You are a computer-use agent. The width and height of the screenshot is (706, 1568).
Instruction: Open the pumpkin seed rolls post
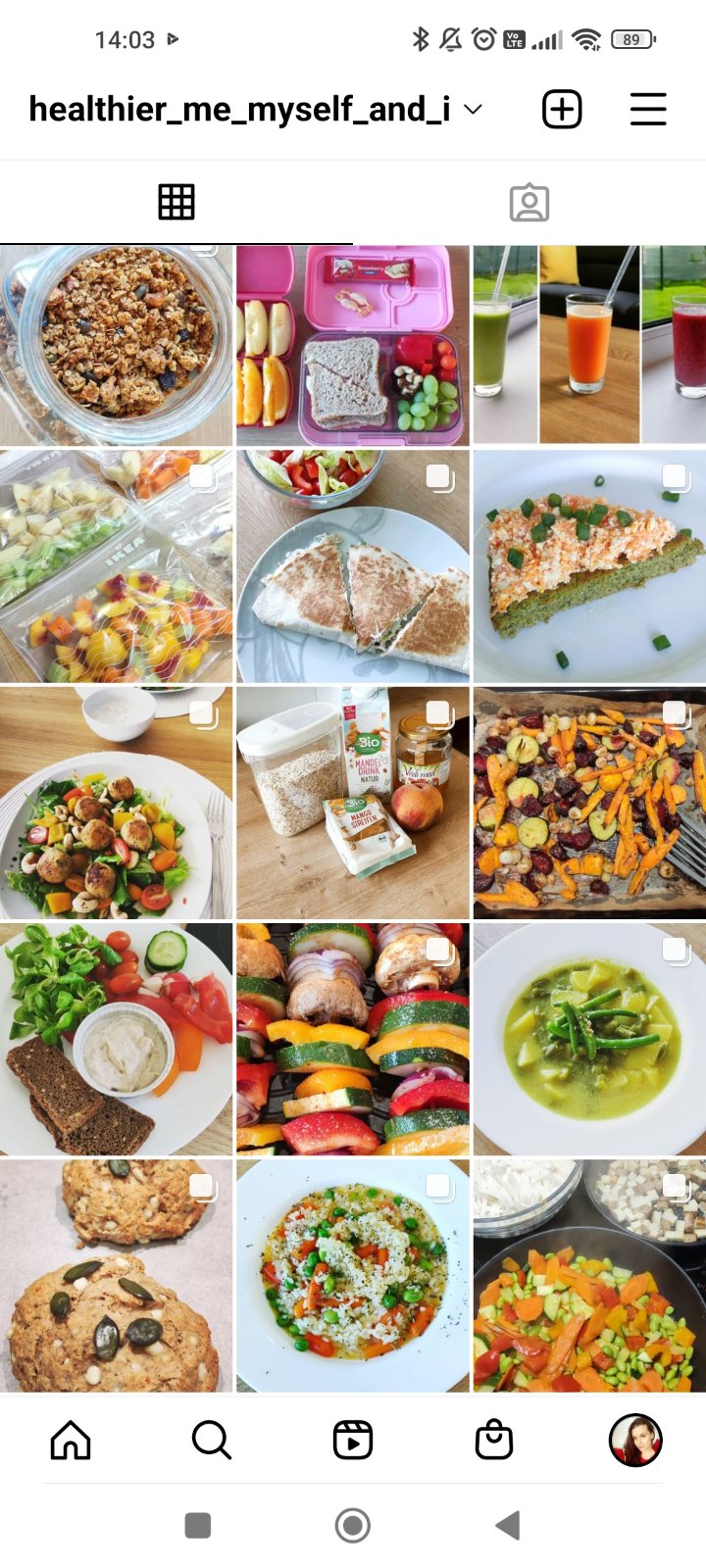coord(116,1275)
